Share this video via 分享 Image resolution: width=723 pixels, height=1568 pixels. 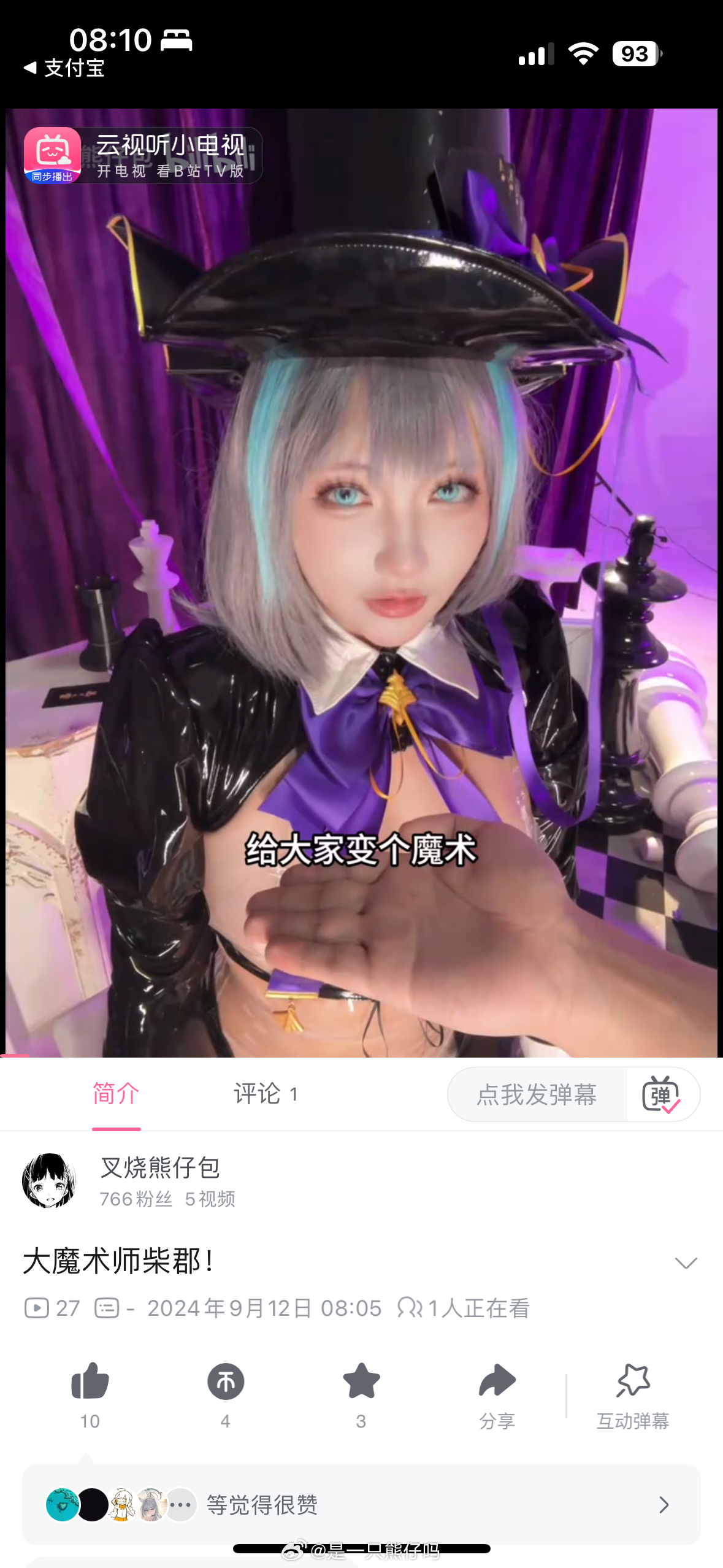[x=497, y=1393]
